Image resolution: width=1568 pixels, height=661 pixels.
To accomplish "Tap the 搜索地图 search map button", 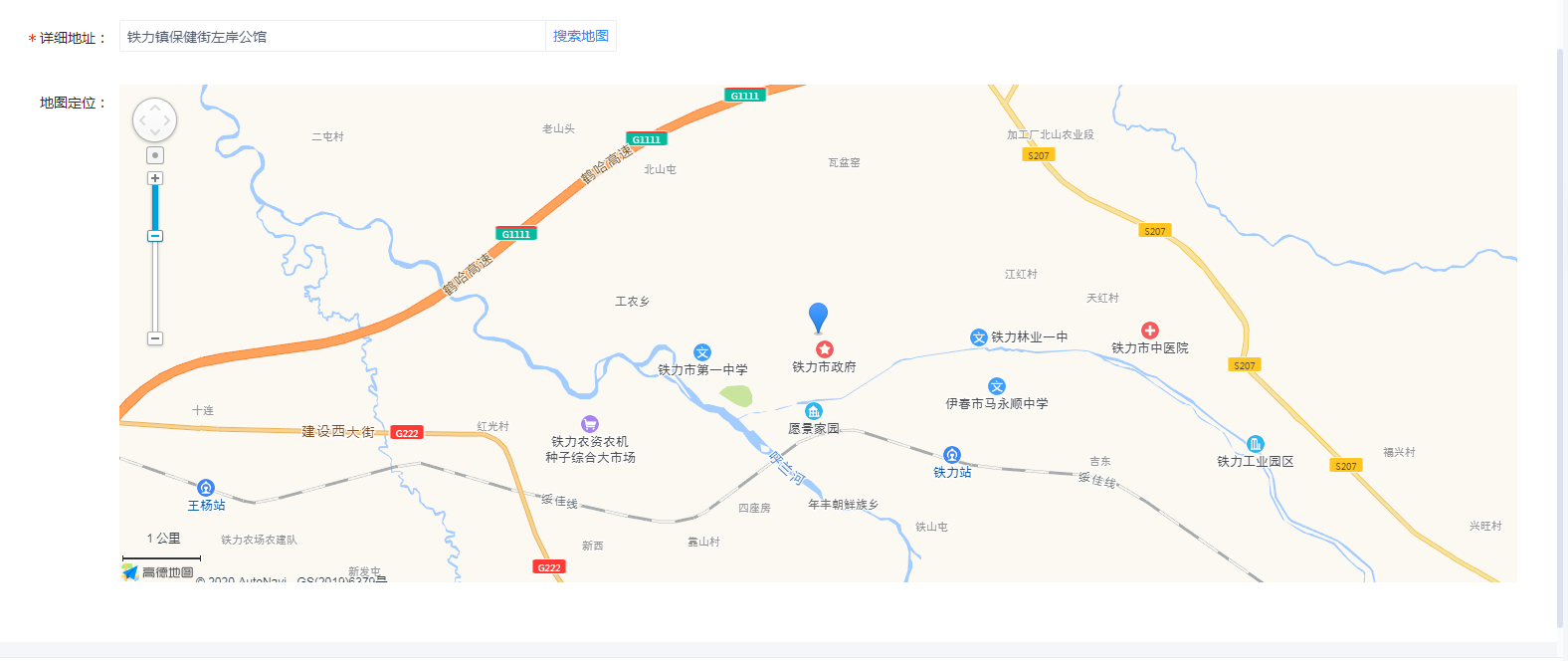I will click(581, 37).
